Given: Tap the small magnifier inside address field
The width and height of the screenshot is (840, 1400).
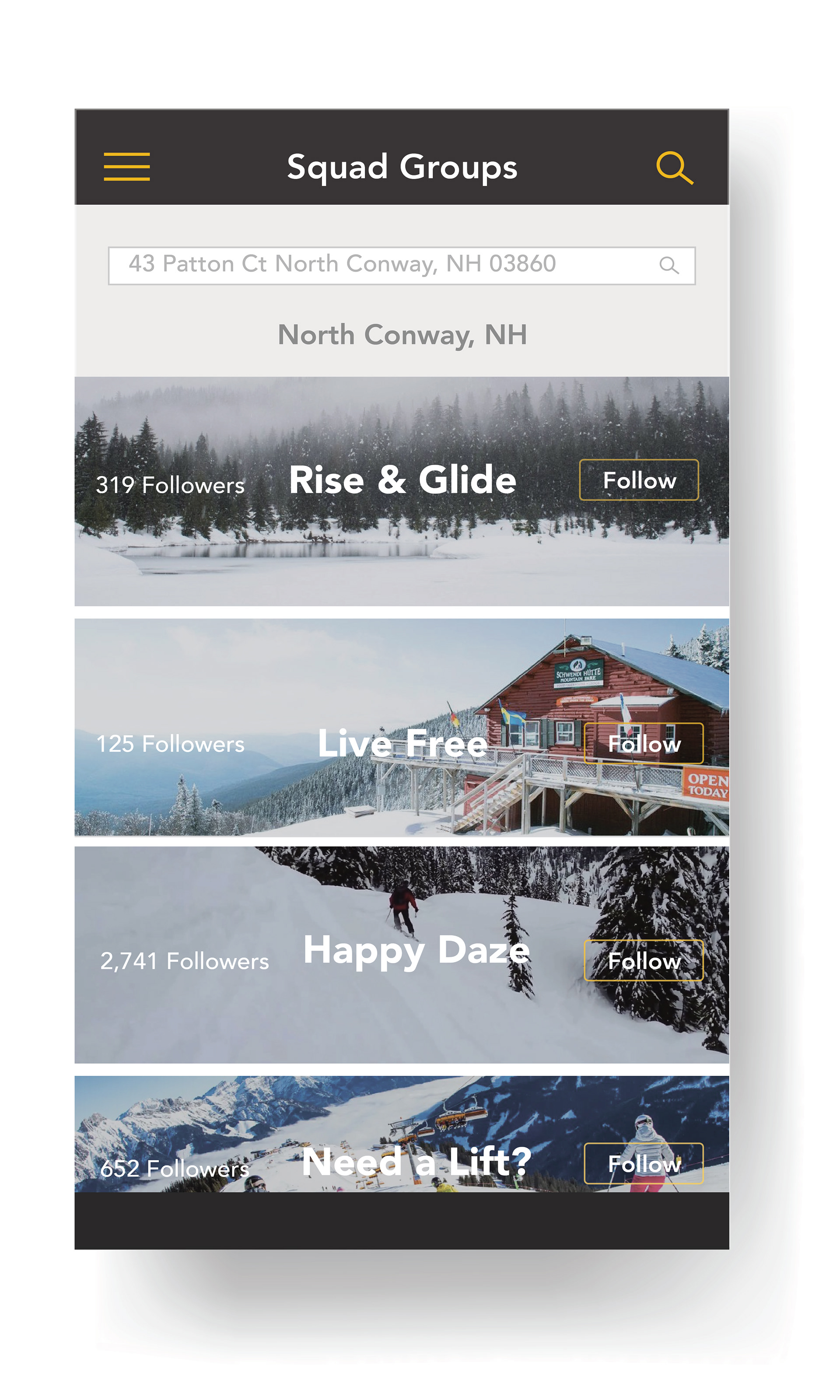Looking at the screenshot, I should [x=668, y=265].
